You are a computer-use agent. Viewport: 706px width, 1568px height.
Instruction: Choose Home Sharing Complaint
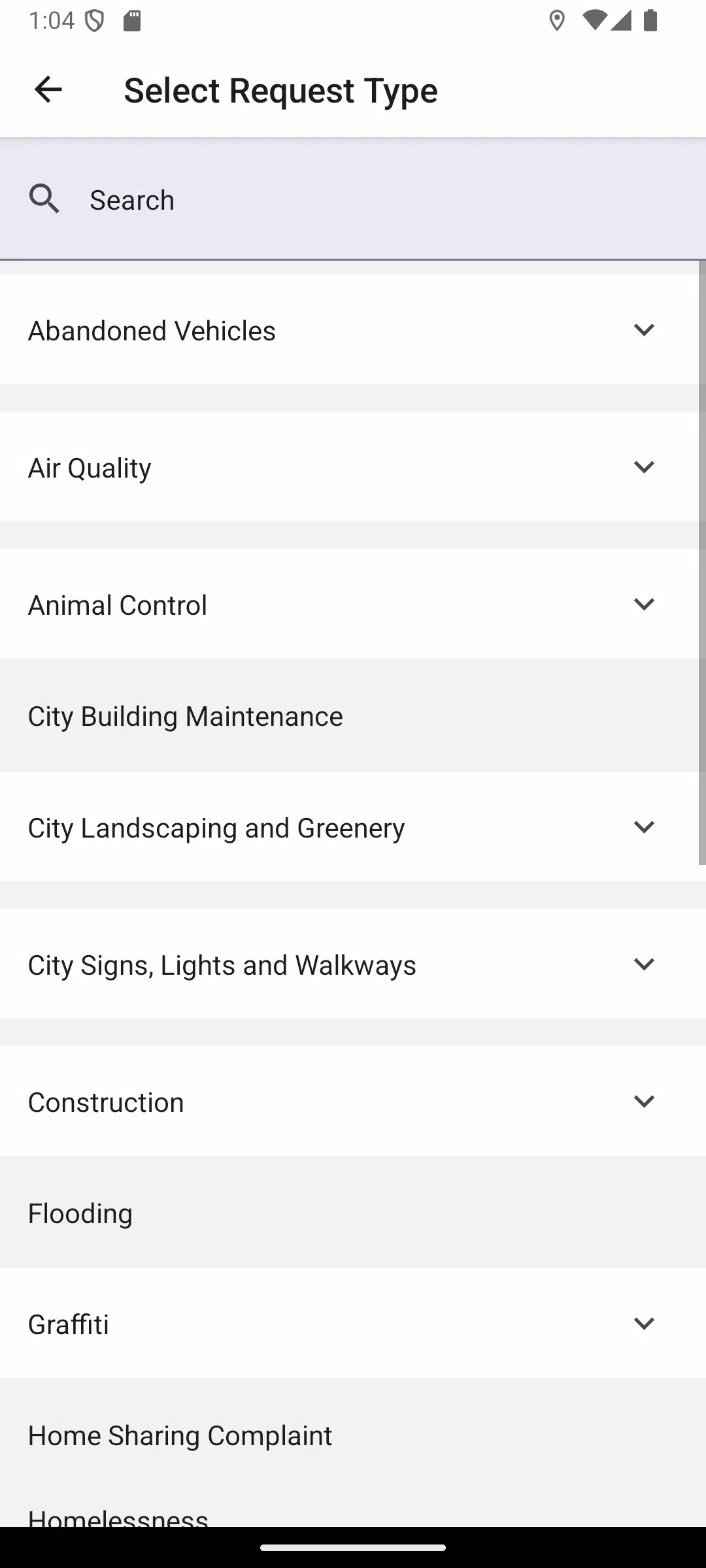point(353,1435)
